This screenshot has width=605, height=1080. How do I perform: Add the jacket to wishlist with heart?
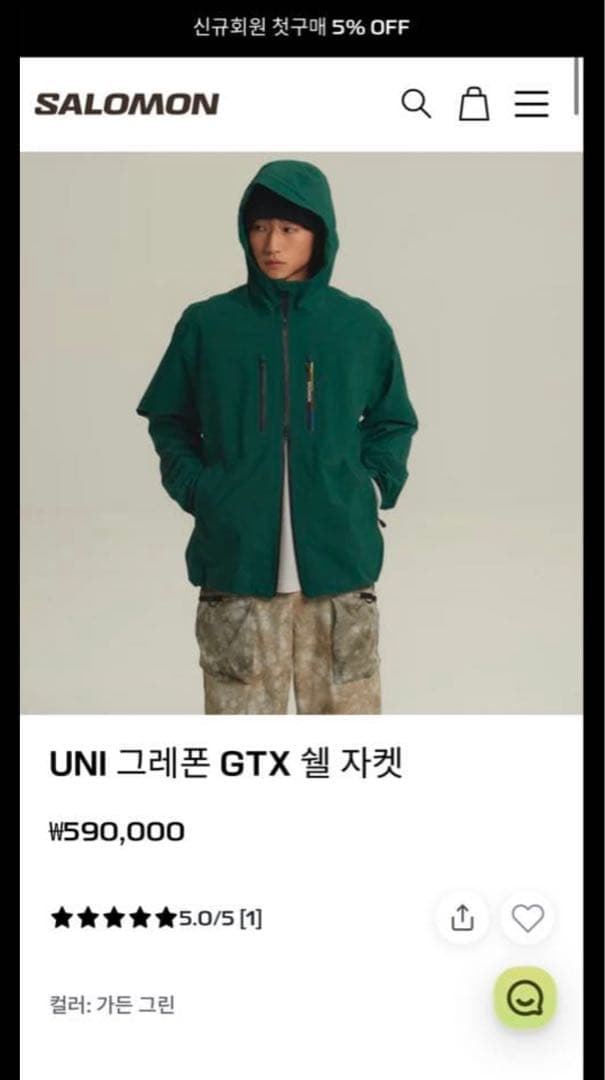tap(527, 918)
